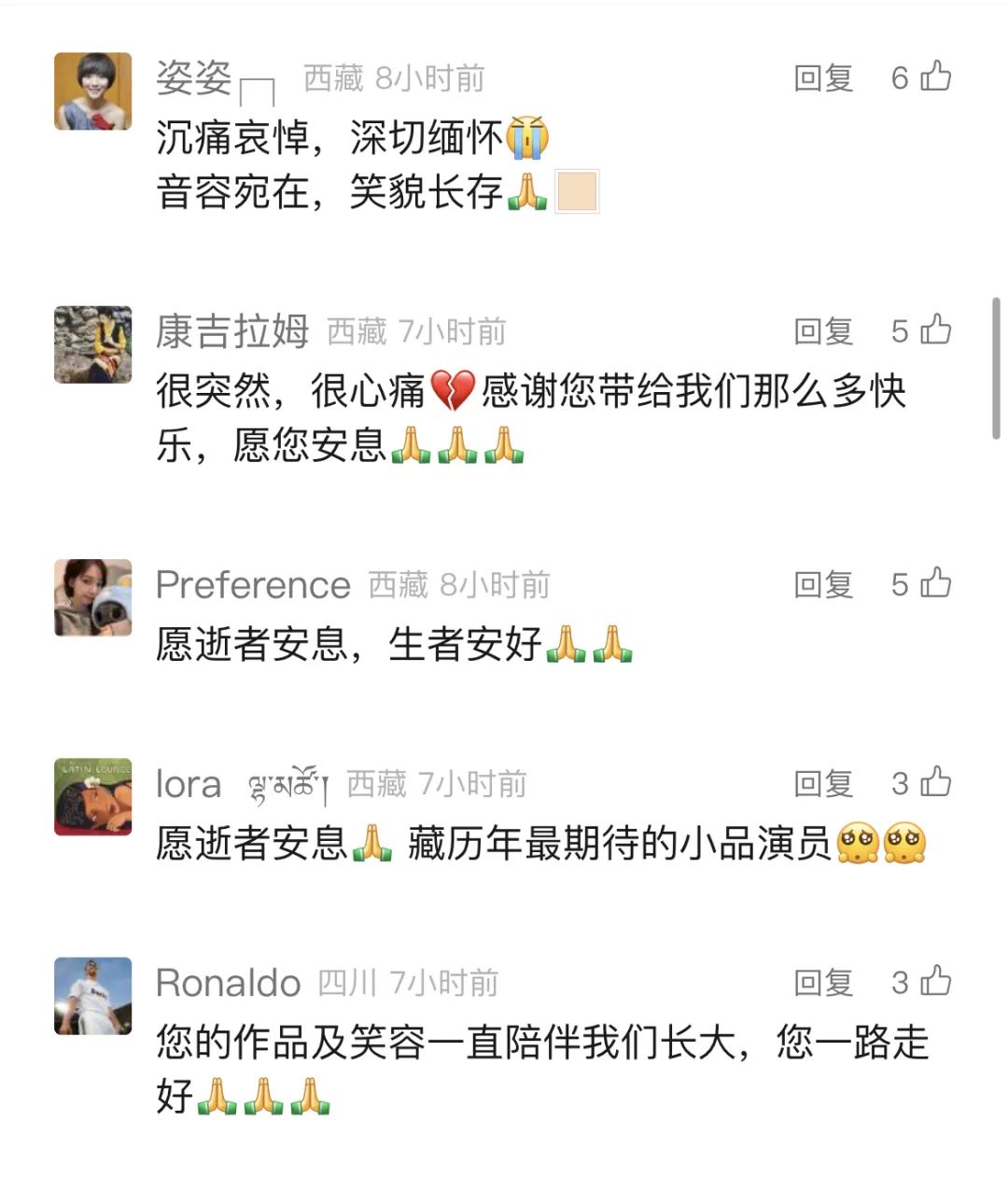Screen dimensions: 1008x1177
Task: Like lora's comment
Action: [935, 782]
